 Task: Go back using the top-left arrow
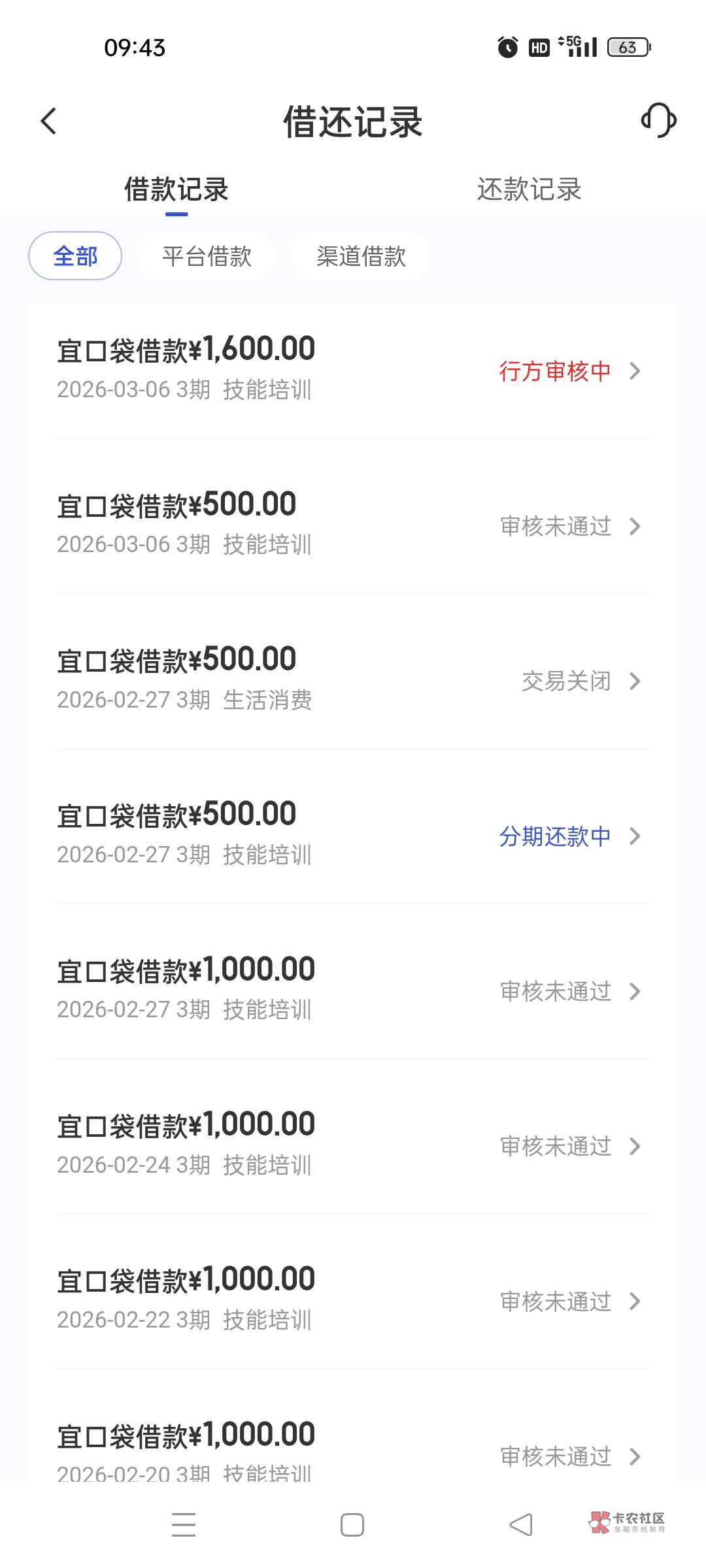click(x=49, y=122)
